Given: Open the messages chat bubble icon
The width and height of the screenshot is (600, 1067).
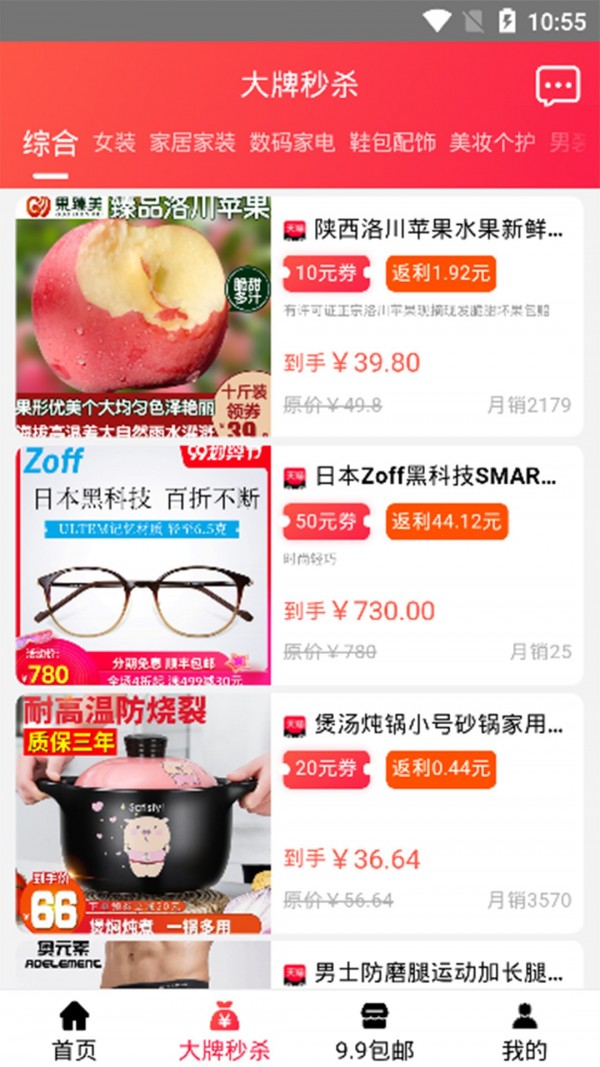Looking at the screenshot, I should [x=557, y=86].
